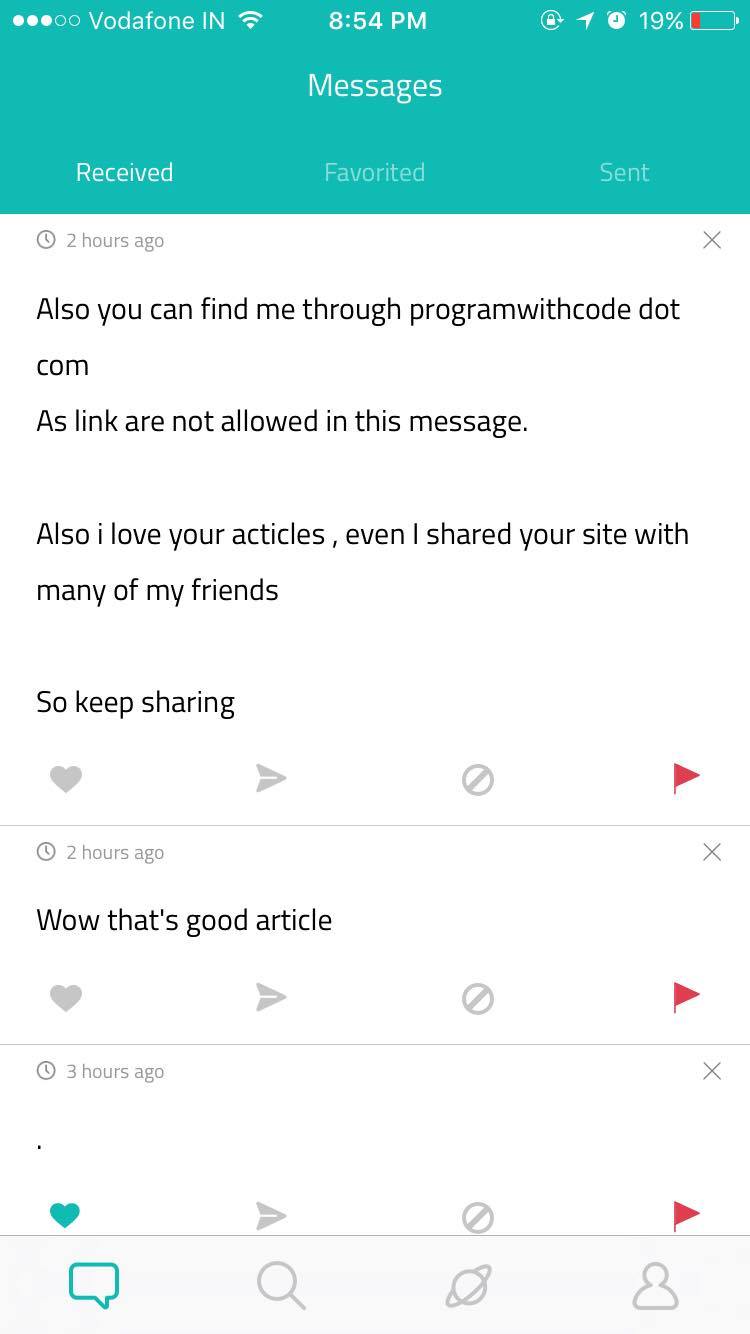Dismiss the programwithcode message
This screenshot has width=750, height=1334.
coord(711,240)
